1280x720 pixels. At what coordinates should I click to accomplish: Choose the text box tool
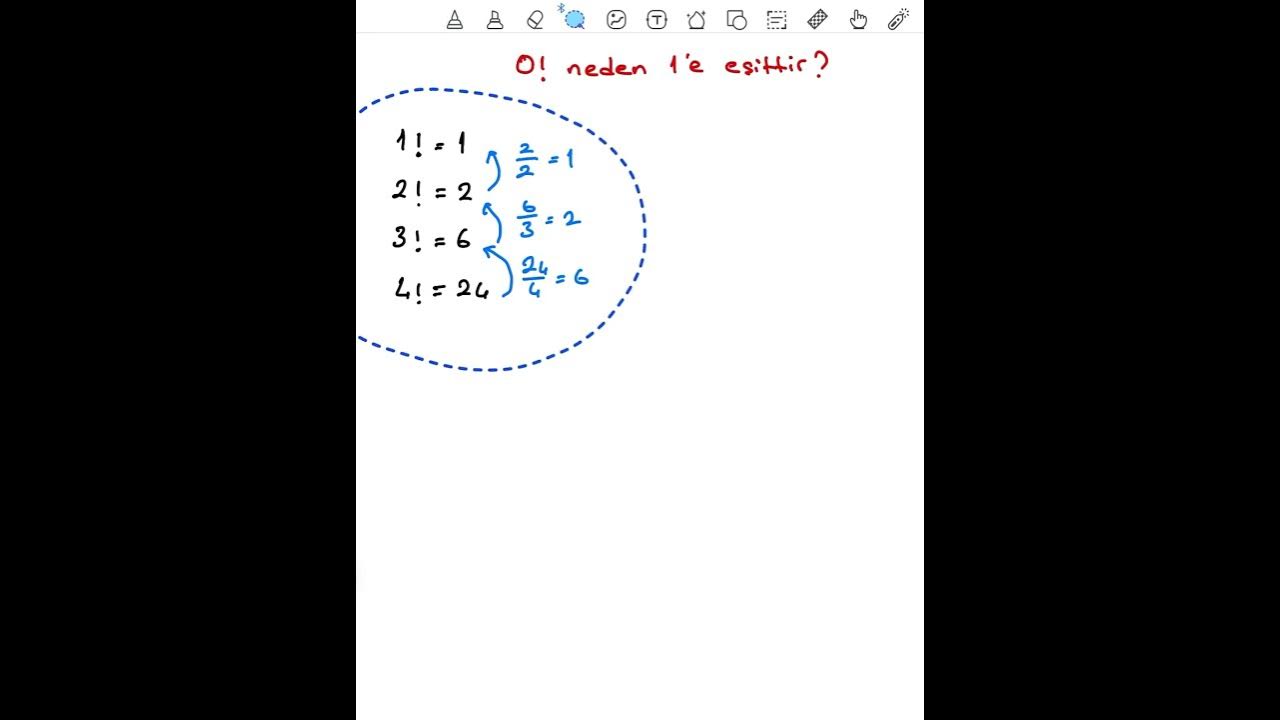[656, 19]
